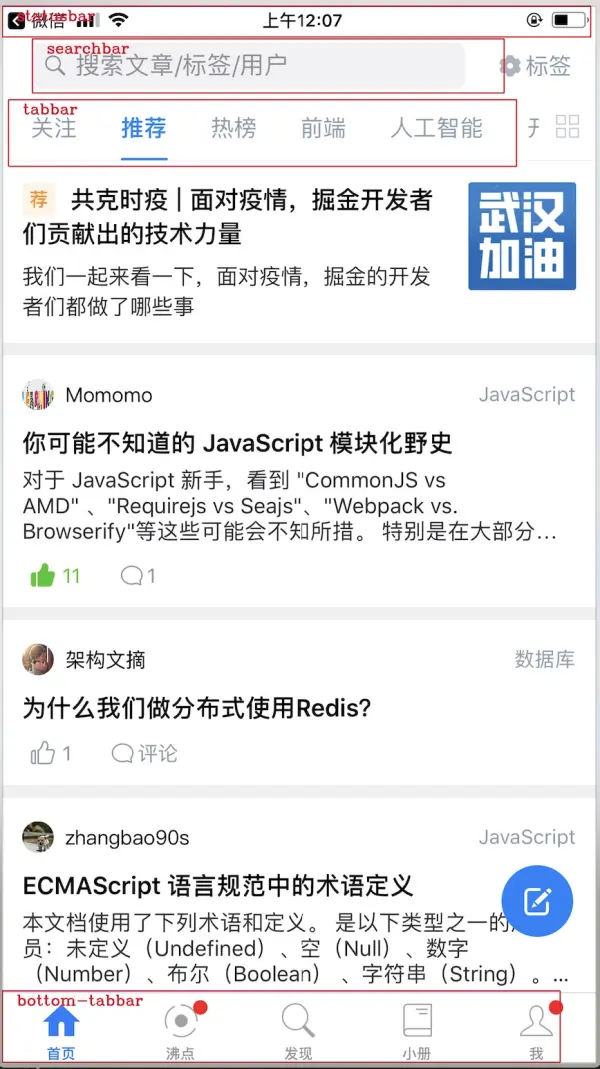Switch to the 前端 tab
The image size is (600, 1069).
tap(323, 128)
